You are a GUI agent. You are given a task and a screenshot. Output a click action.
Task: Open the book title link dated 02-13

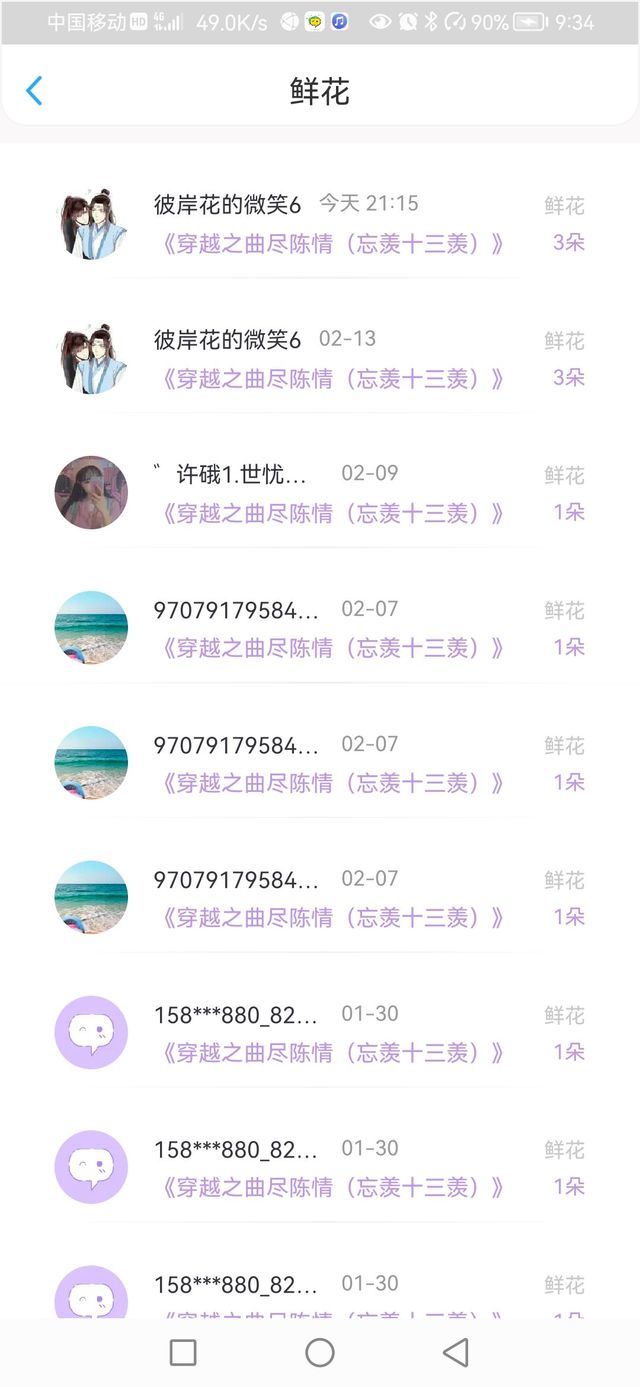332,379
